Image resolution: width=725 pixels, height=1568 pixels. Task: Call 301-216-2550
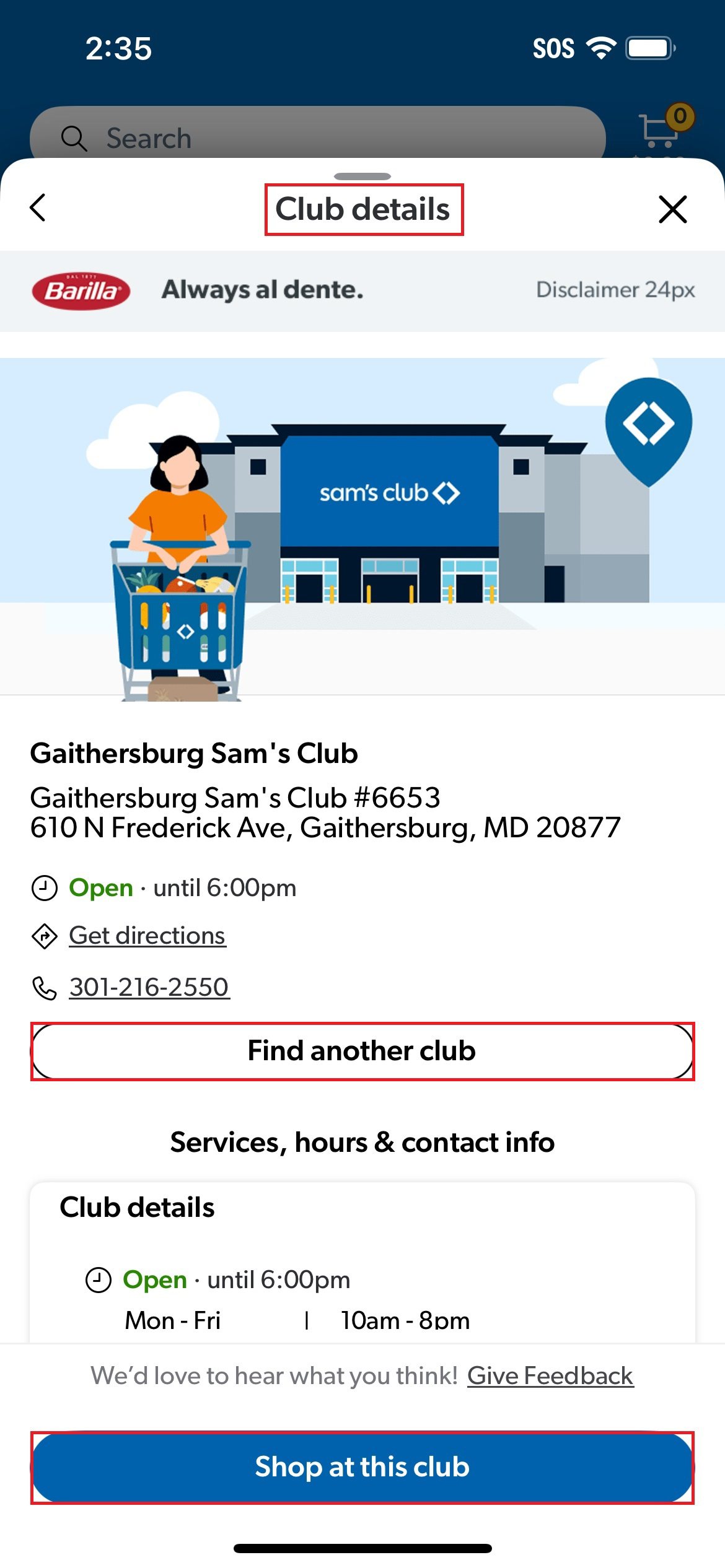[x=149, y=987]
